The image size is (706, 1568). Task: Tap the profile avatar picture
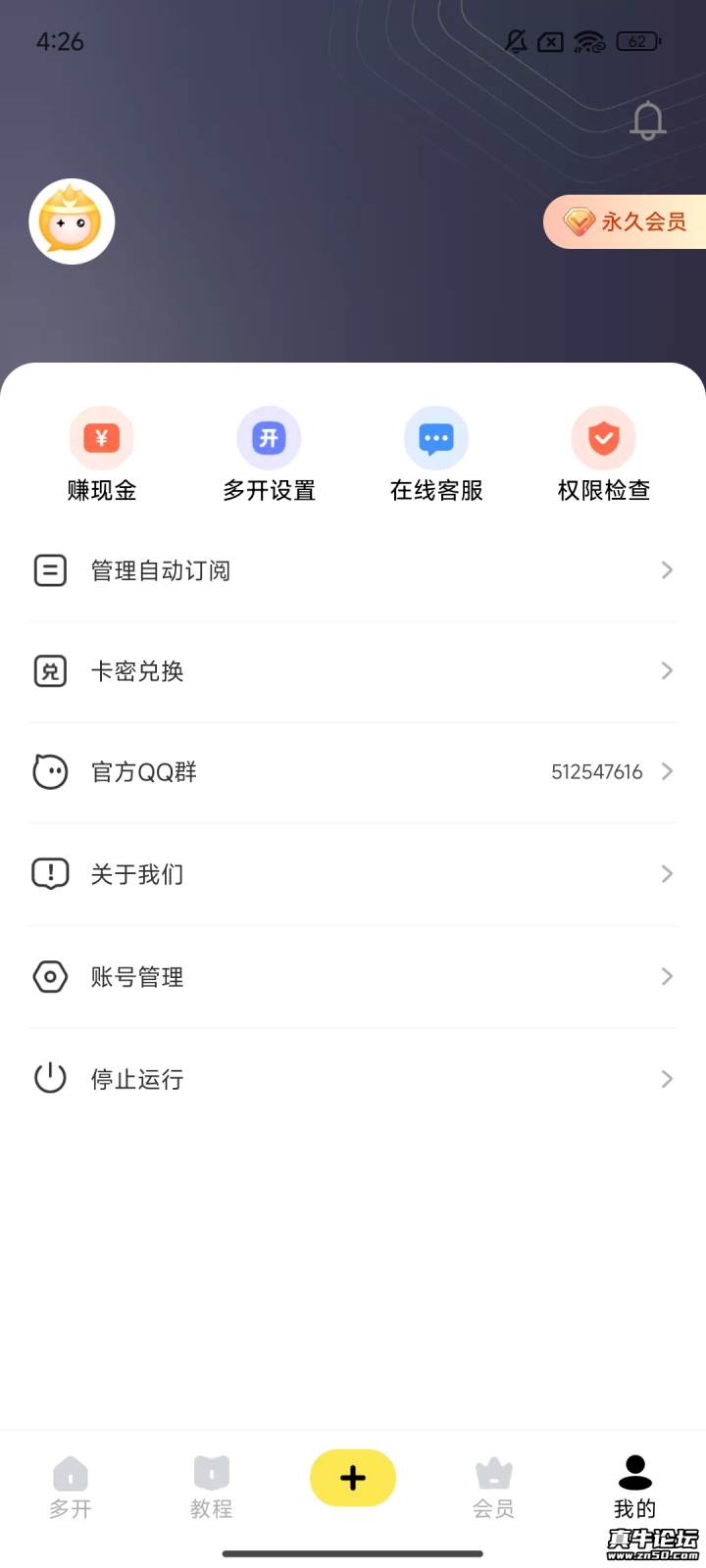tap(72, 221)
